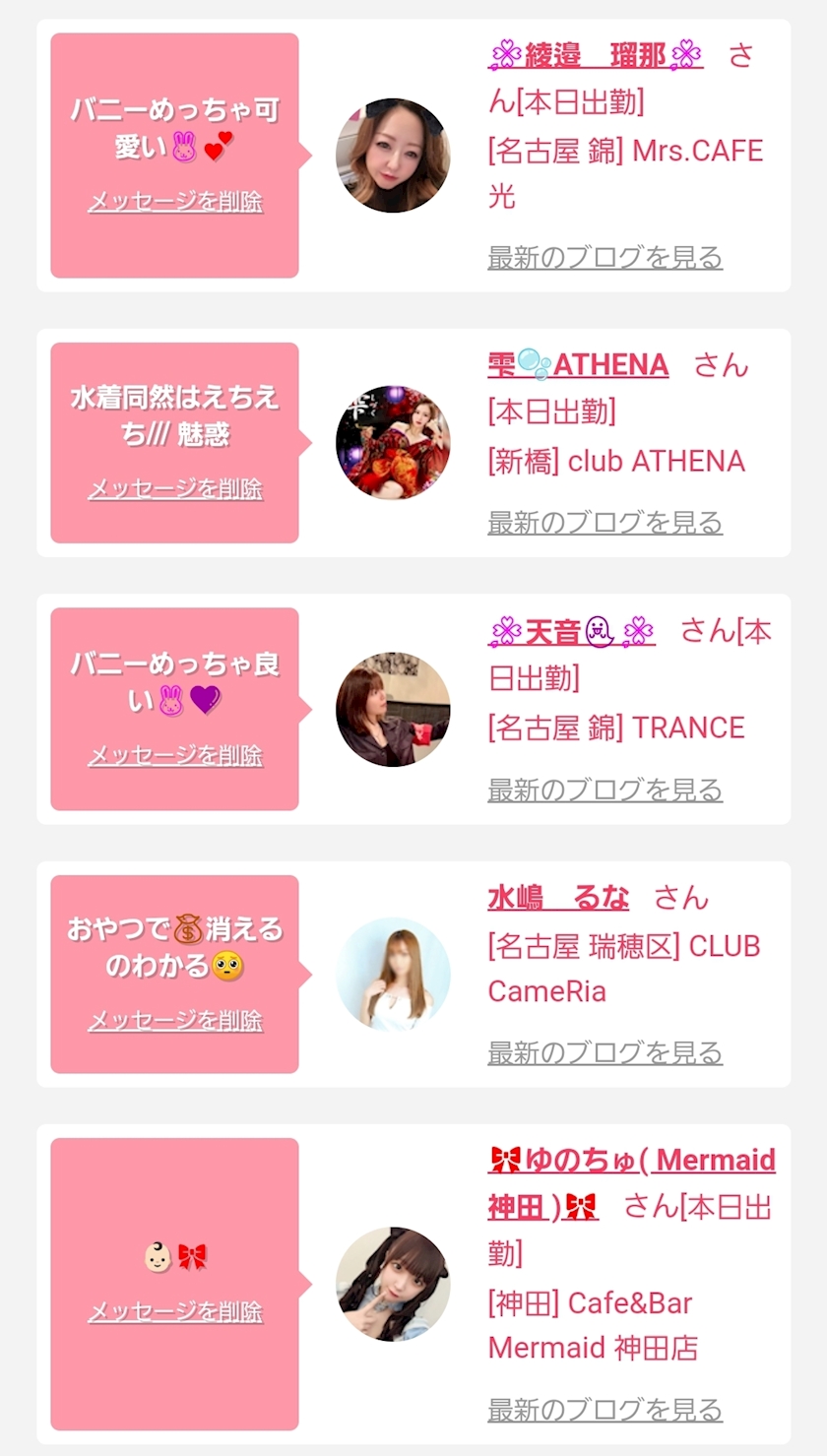The height and width of the screenshot is (1456, 827).
Task: View latest blog of Mrs.CAFE 光 member
Action: pyautogui.click(x=604, y=258)
